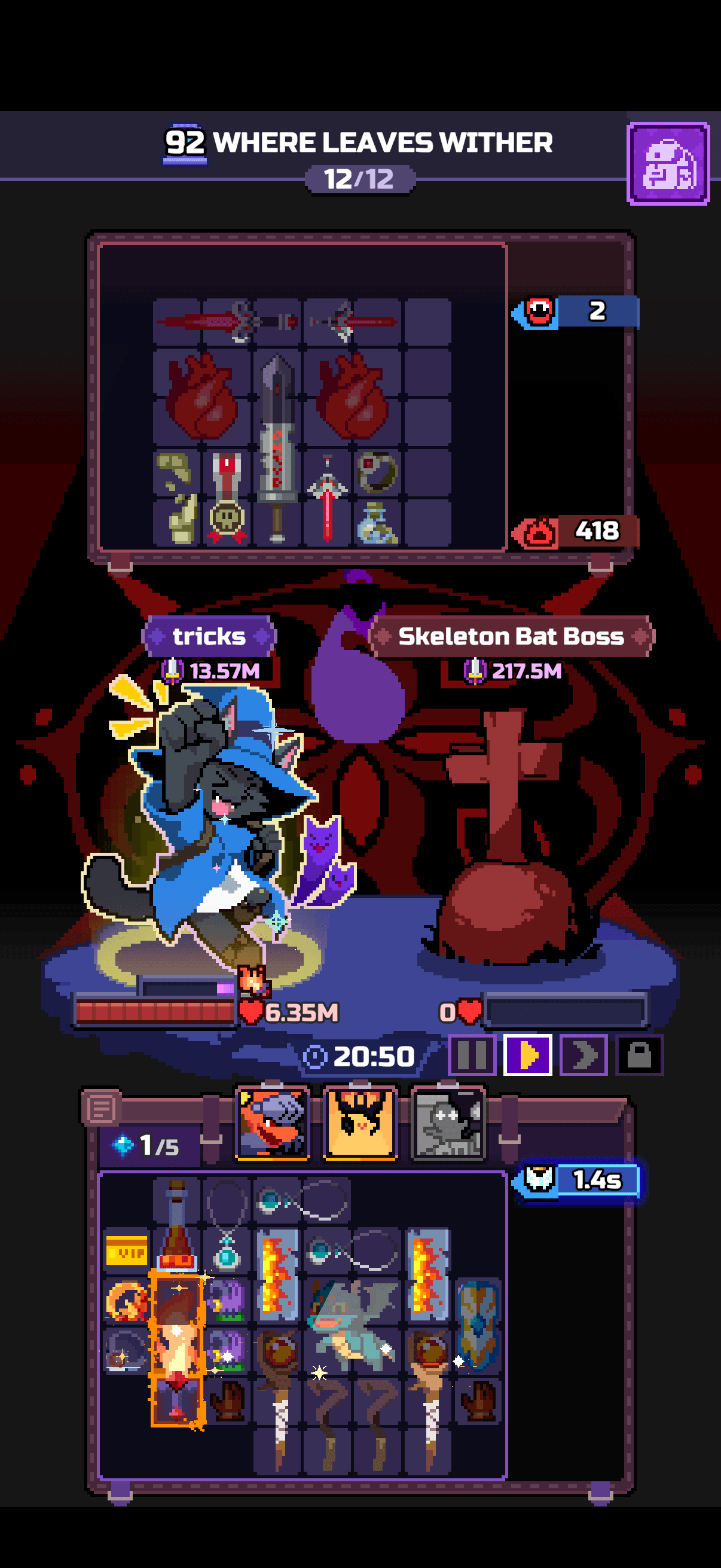Open the backpack inventory button
Screen dimensions: 721x1568
pos(667,163)
